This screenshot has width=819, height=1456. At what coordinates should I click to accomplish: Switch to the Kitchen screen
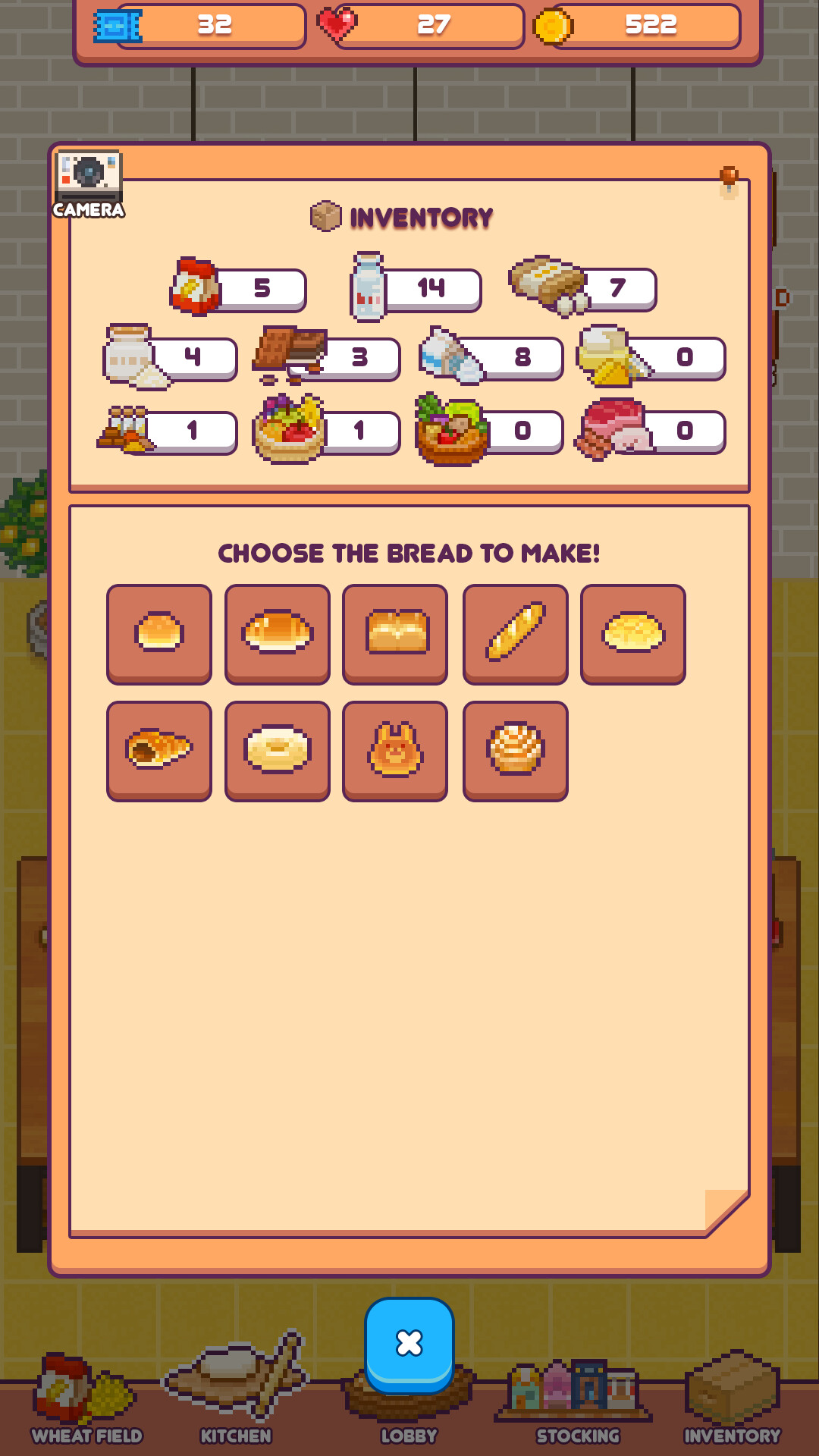pyautogui.click(x=235, y=1403)
